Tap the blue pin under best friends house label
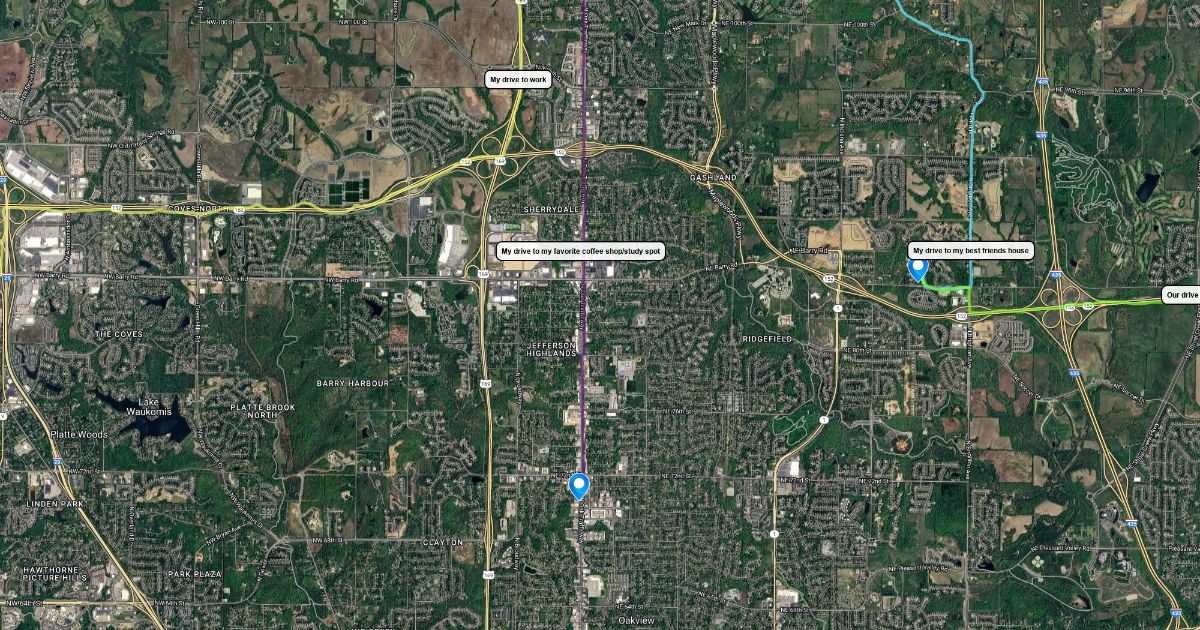Viewport: 1200px width, 630px height. [917, 268]
